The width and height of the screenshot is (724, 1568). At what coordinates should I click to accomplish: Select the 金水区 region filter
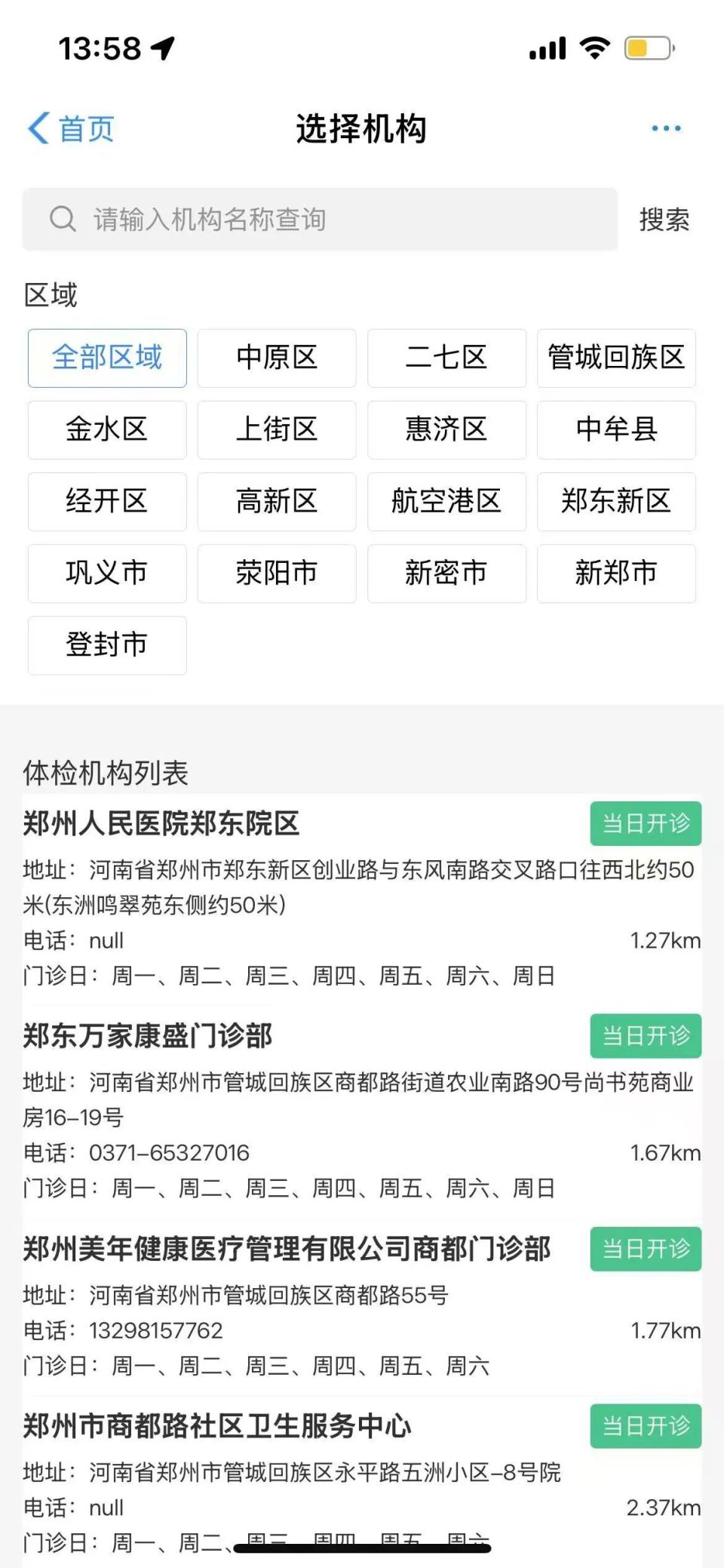(x=106, y=430)
